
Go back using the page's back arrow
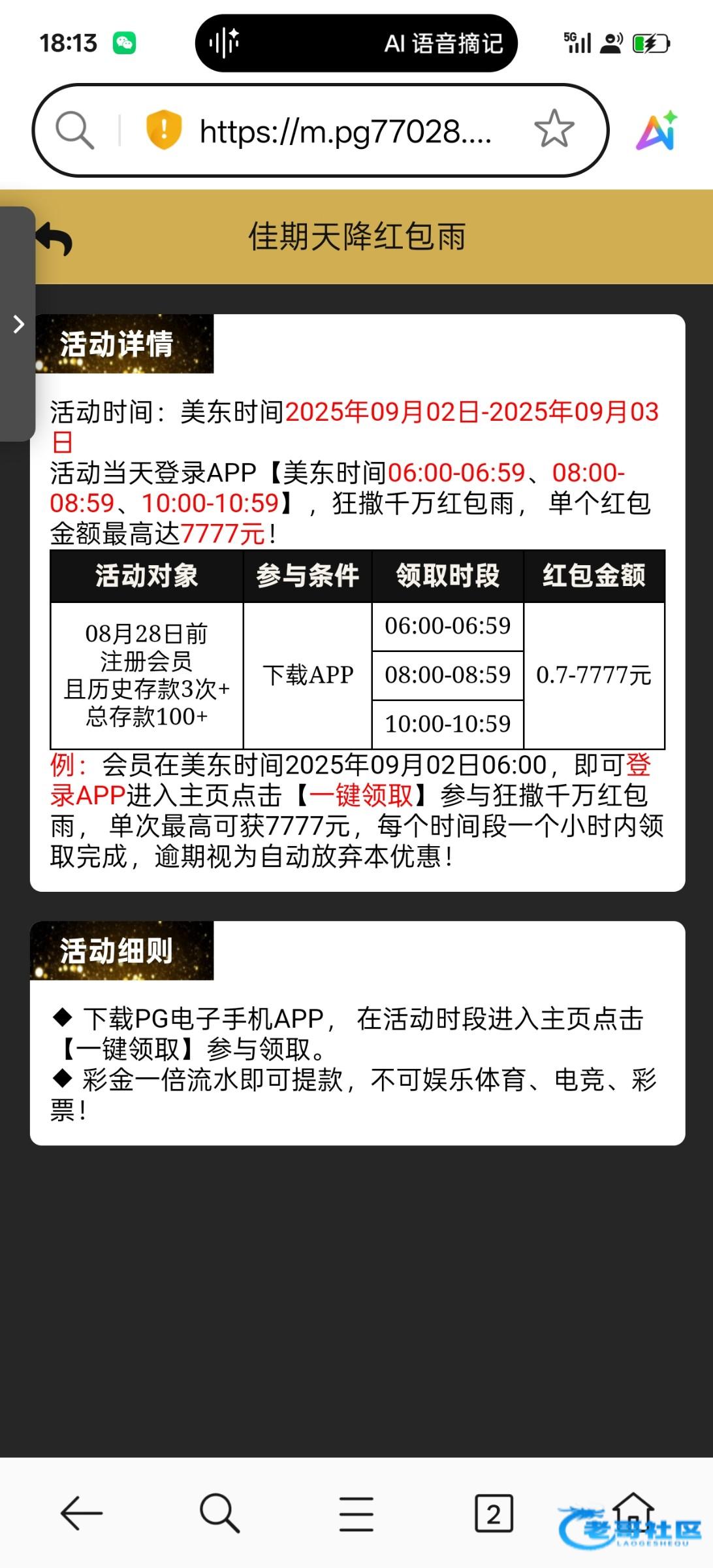55,238
